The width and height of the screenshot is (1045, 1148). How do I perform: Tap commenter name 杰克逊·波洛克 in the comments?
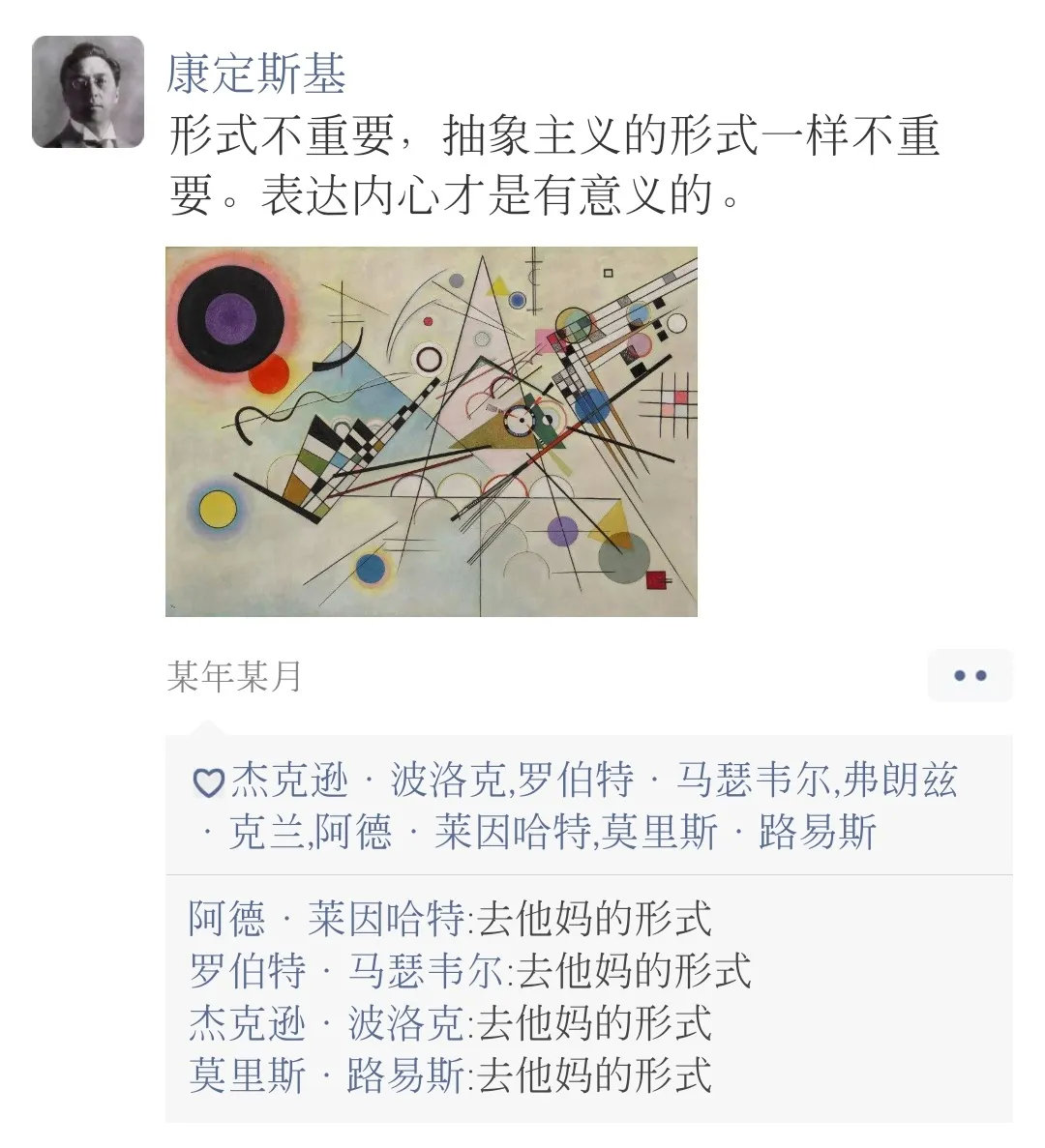tap(327, 1023)
